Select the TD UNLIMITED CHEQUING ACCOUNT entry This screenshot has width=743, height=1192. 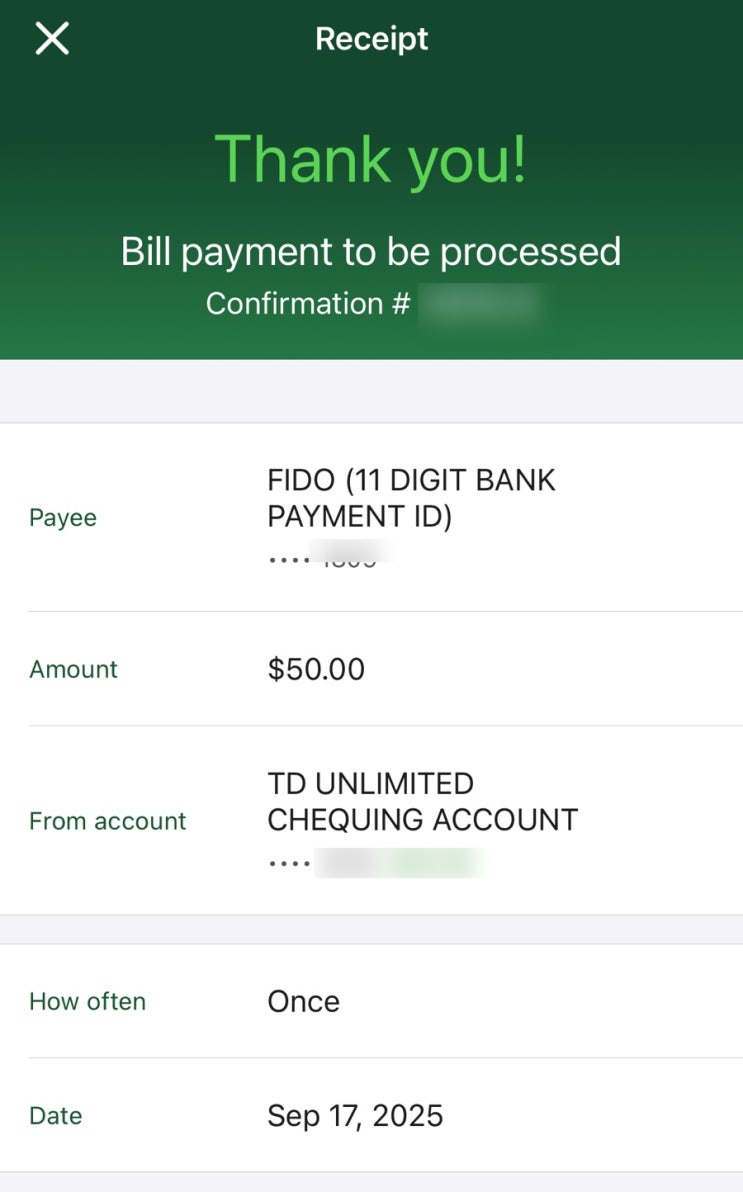423,801
